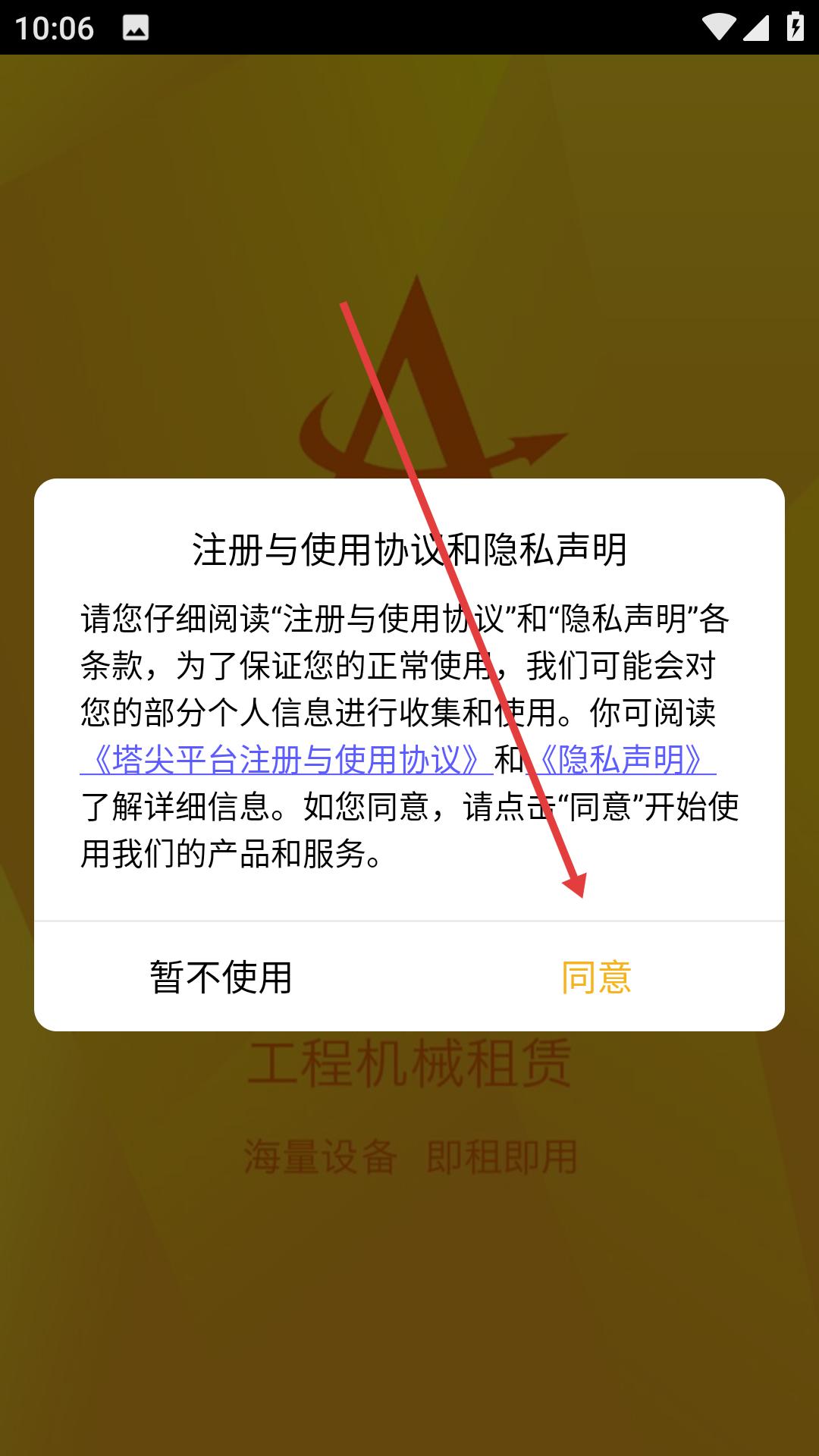Decline with the 暂不使用 button
Image resolution: width=819 pixels, height=1456 pixels.
(221, 977)
